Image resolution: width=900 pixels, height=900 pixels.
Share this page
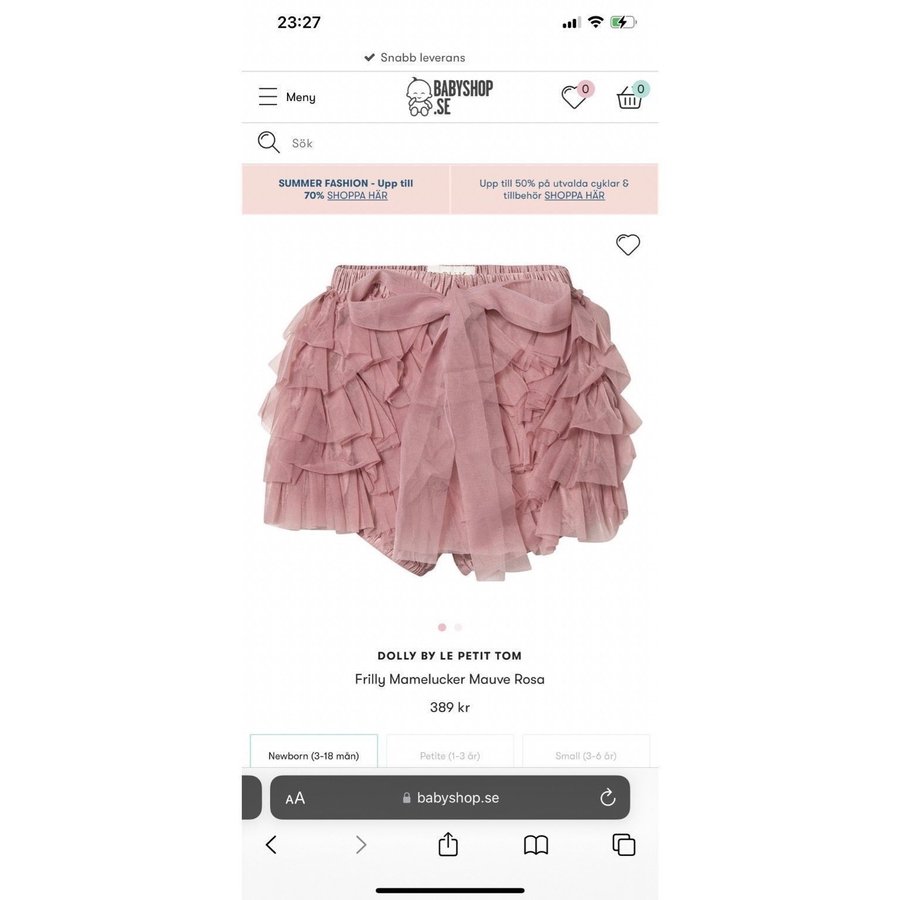(448, 845)
